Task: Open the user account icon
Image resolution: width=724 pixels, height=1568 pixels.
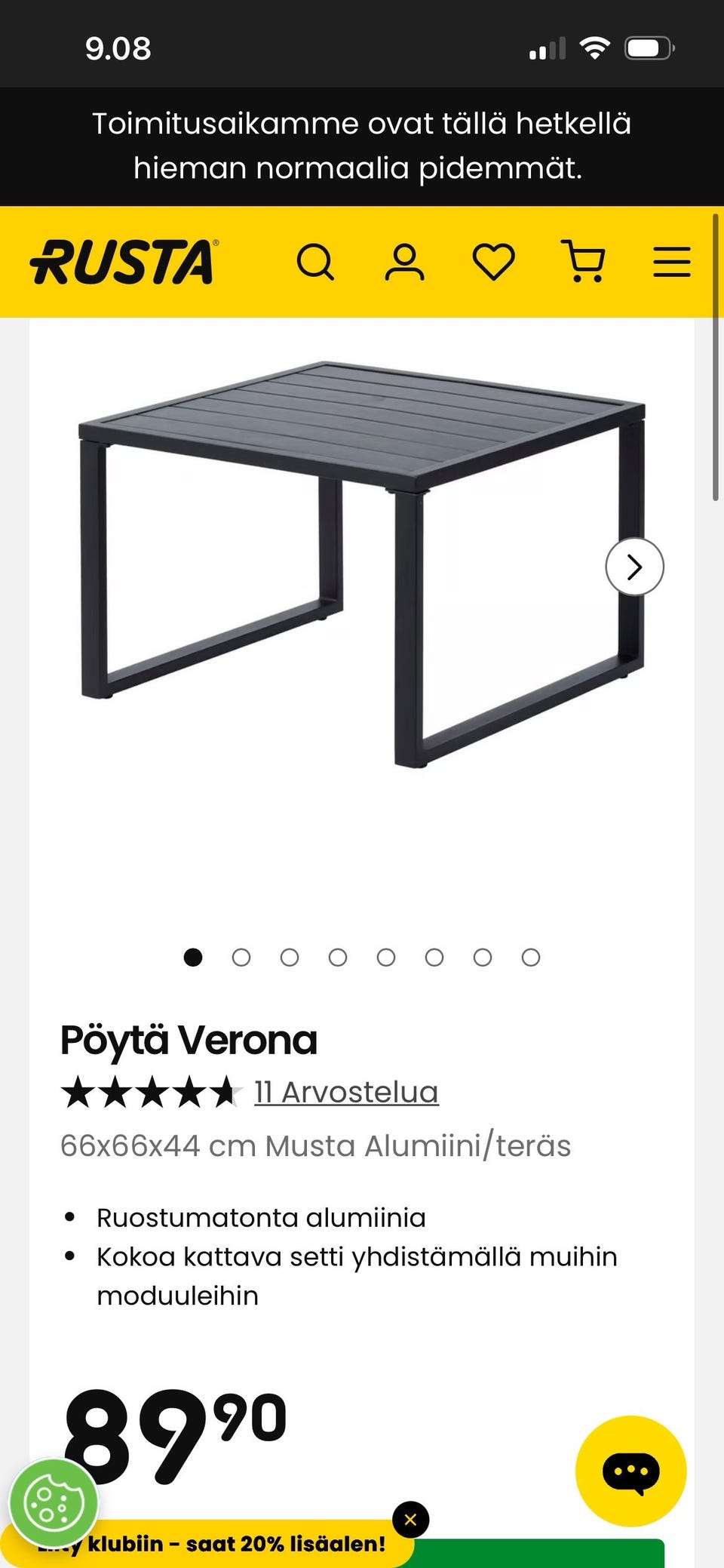Action: click(x=405, y=263)
